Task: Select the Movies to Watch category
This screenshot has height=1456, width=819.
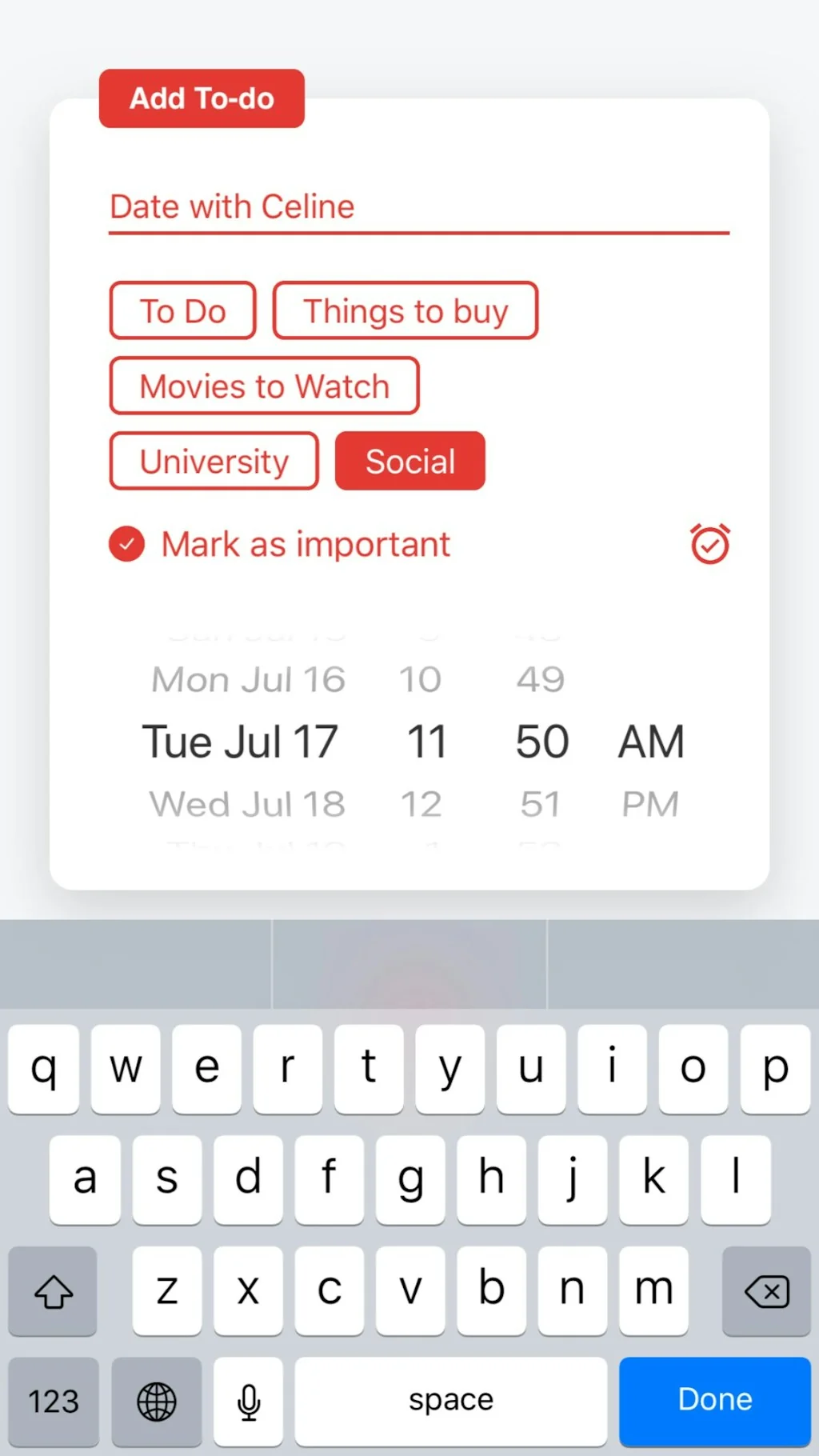Action: [264, 386]
